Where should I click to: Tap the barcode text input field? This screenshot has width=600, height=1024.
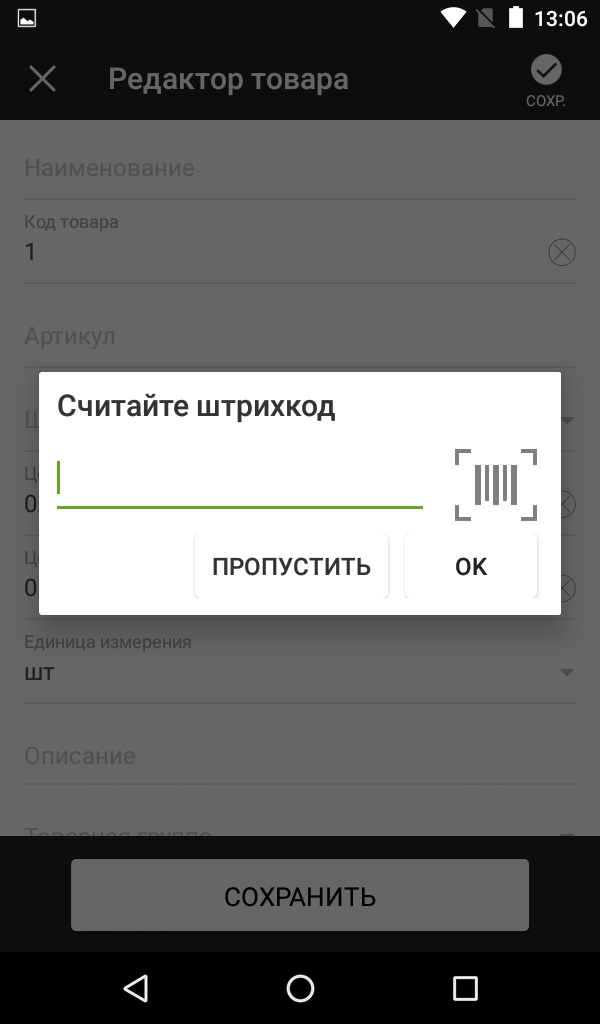coord(240,480)
